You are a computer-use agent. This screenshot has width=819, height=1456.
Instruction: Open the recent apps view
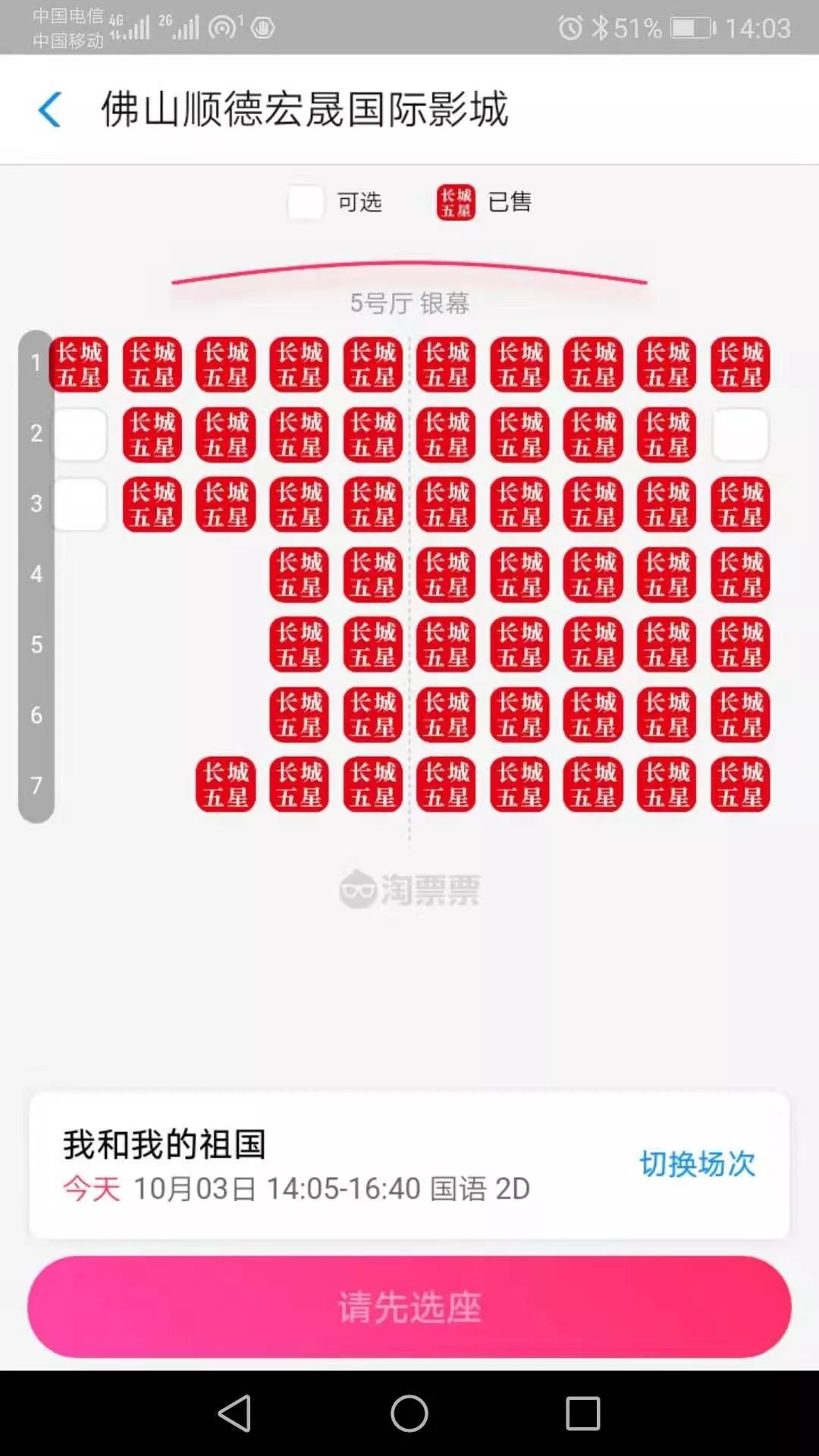coord(583,1414)
